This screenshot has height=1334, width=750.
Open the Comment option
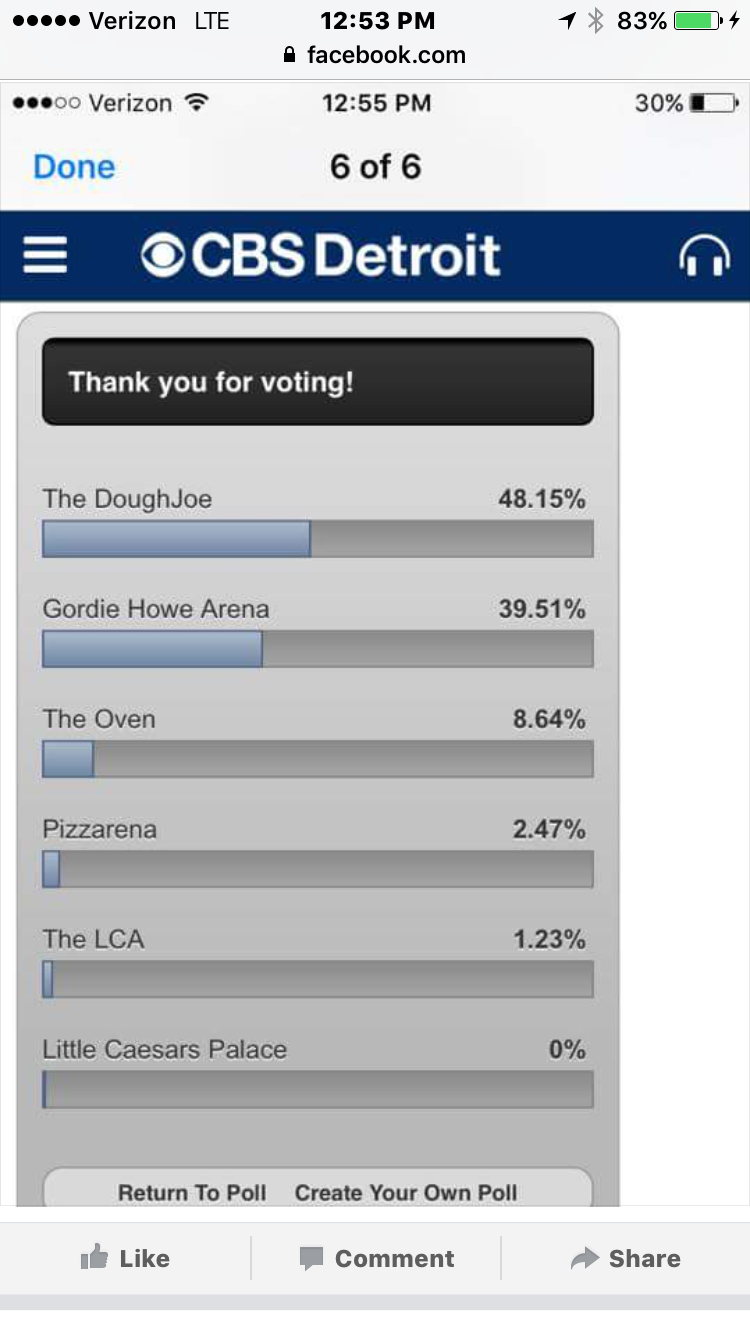(376, 1258)
